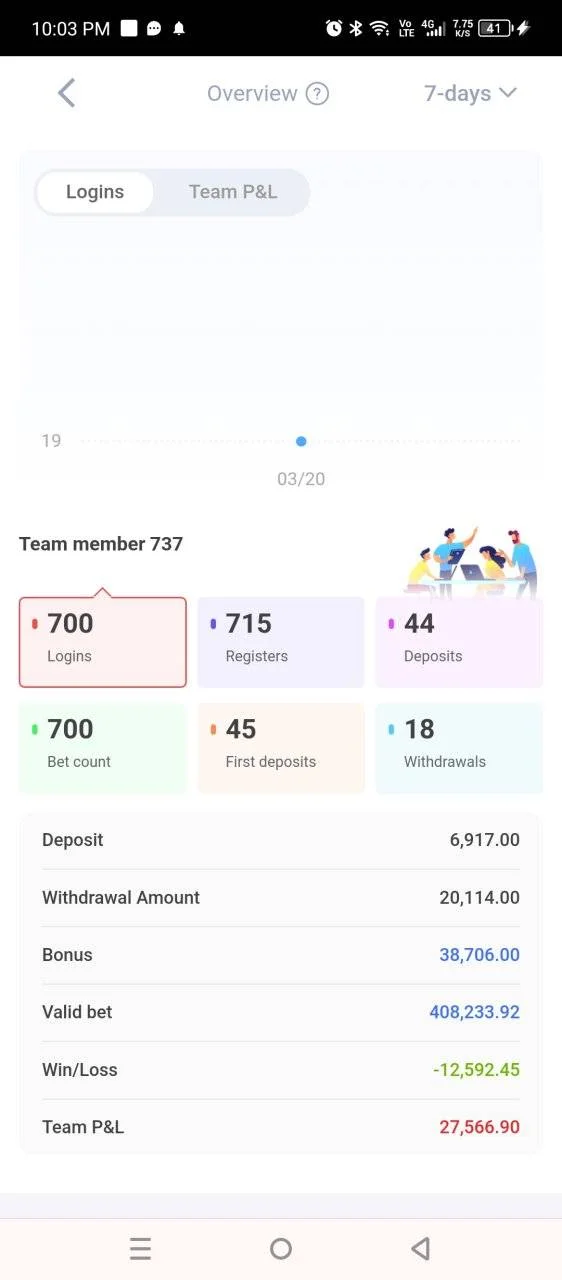Select the Deposits stat card
The height and width of the screenshot is (1280, 562).
pyautogui.click(x=459, y=642)
